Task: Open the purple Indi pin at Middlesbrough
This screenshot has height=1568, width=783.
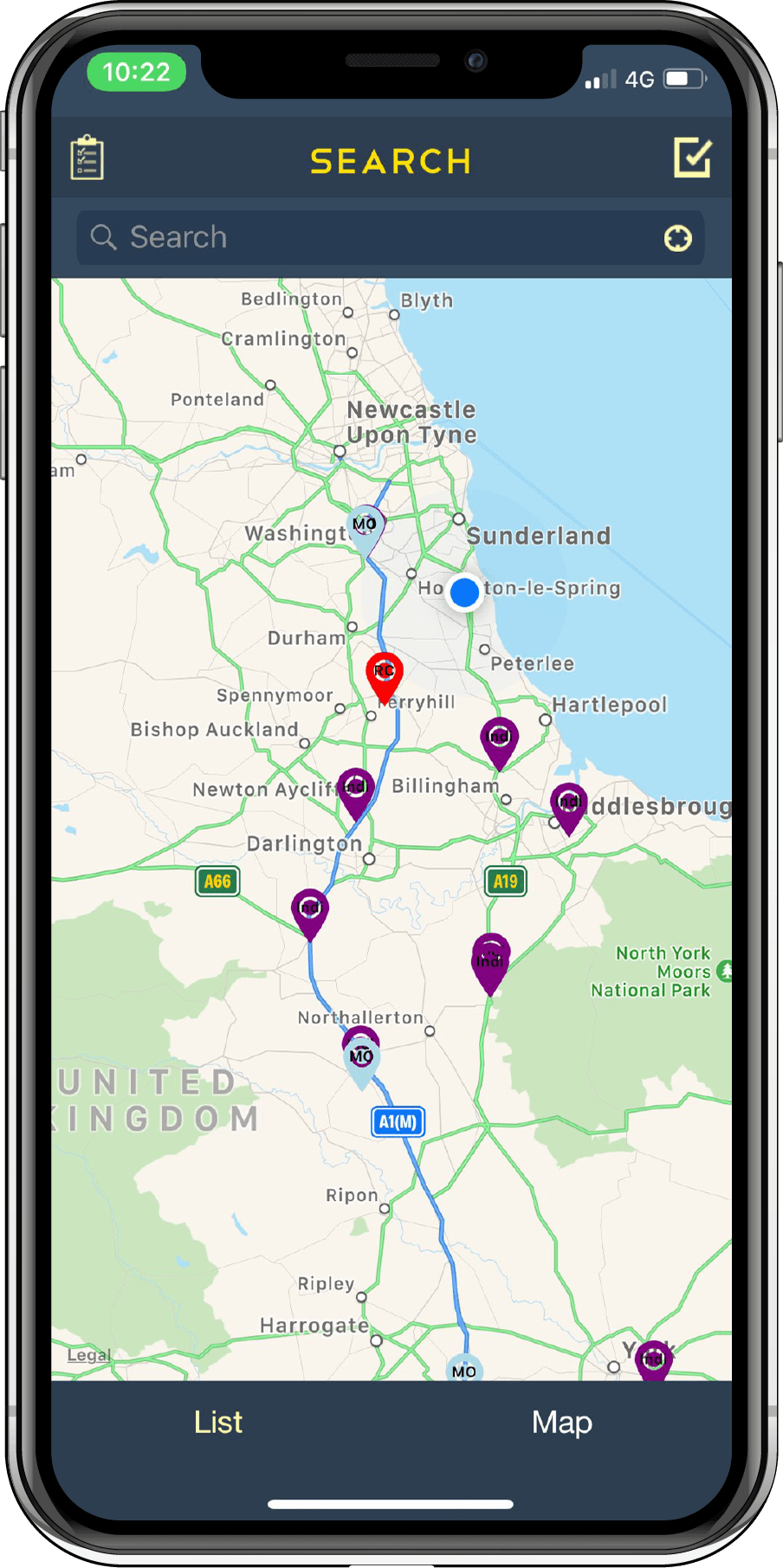Action: (x=569, y=804)
